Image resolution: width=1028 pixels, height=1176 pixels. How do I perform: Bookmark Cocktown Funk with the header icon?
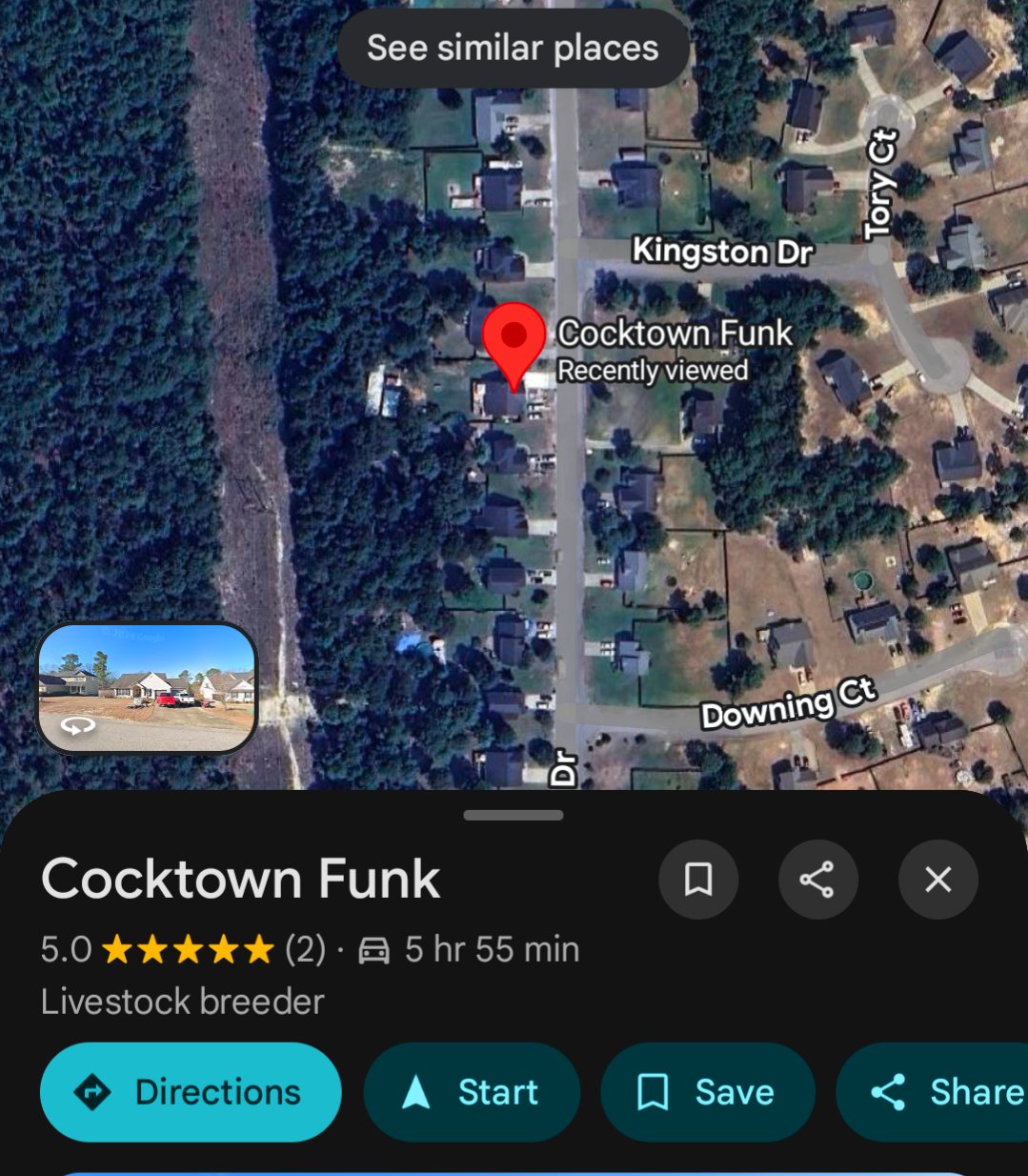click(x=698, y=879)
